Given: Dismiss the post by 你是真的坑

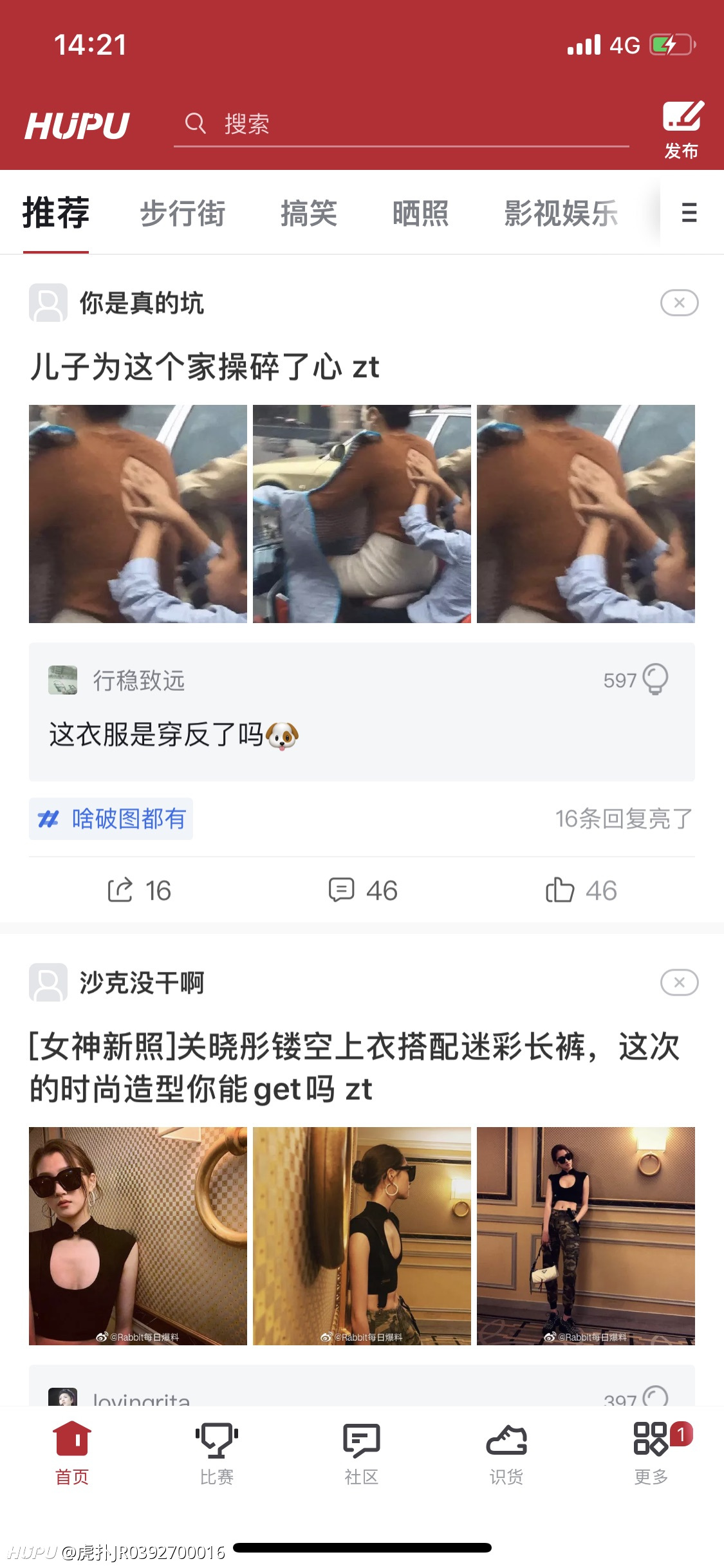Looking at the screenshot, I should point(679,303).
